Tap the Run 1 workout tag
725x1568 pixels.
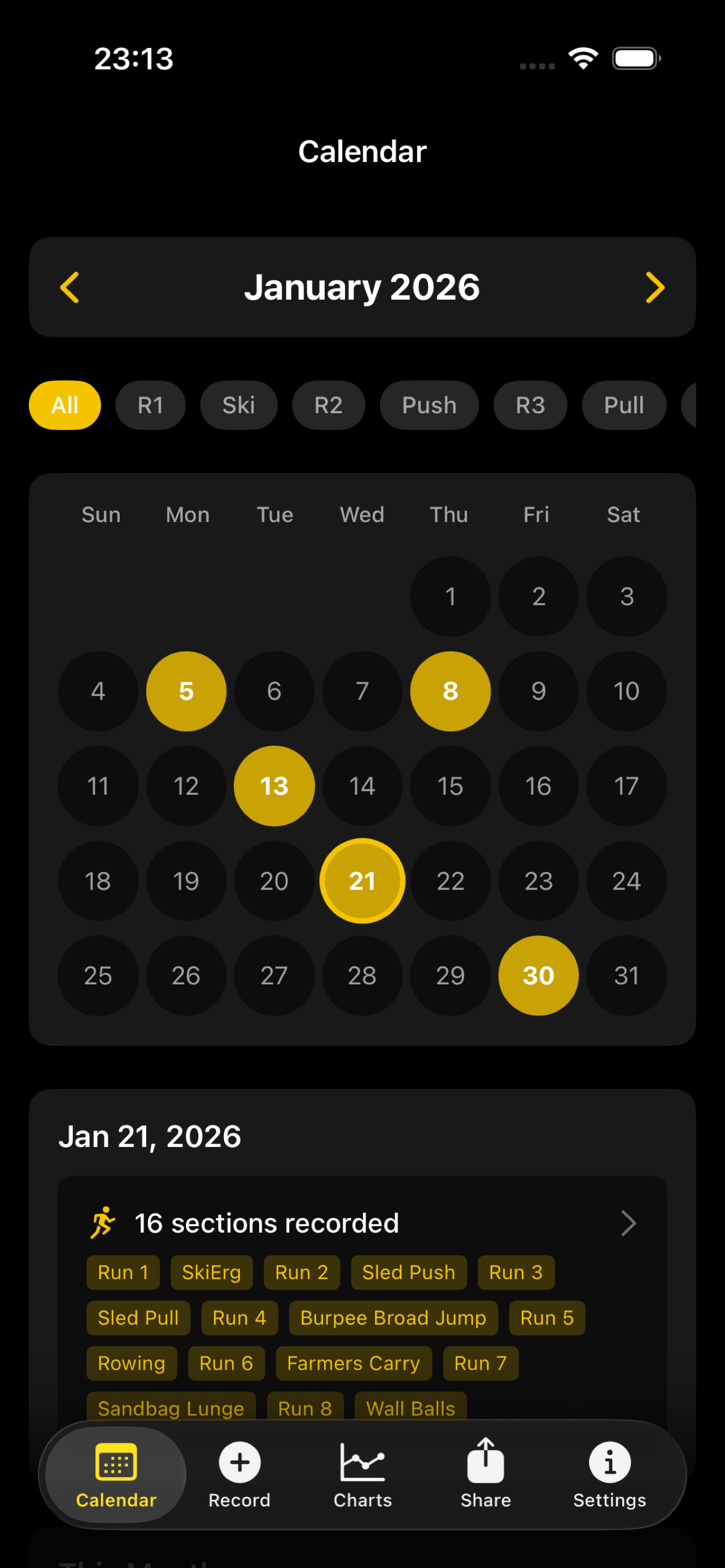[123, 1272]
